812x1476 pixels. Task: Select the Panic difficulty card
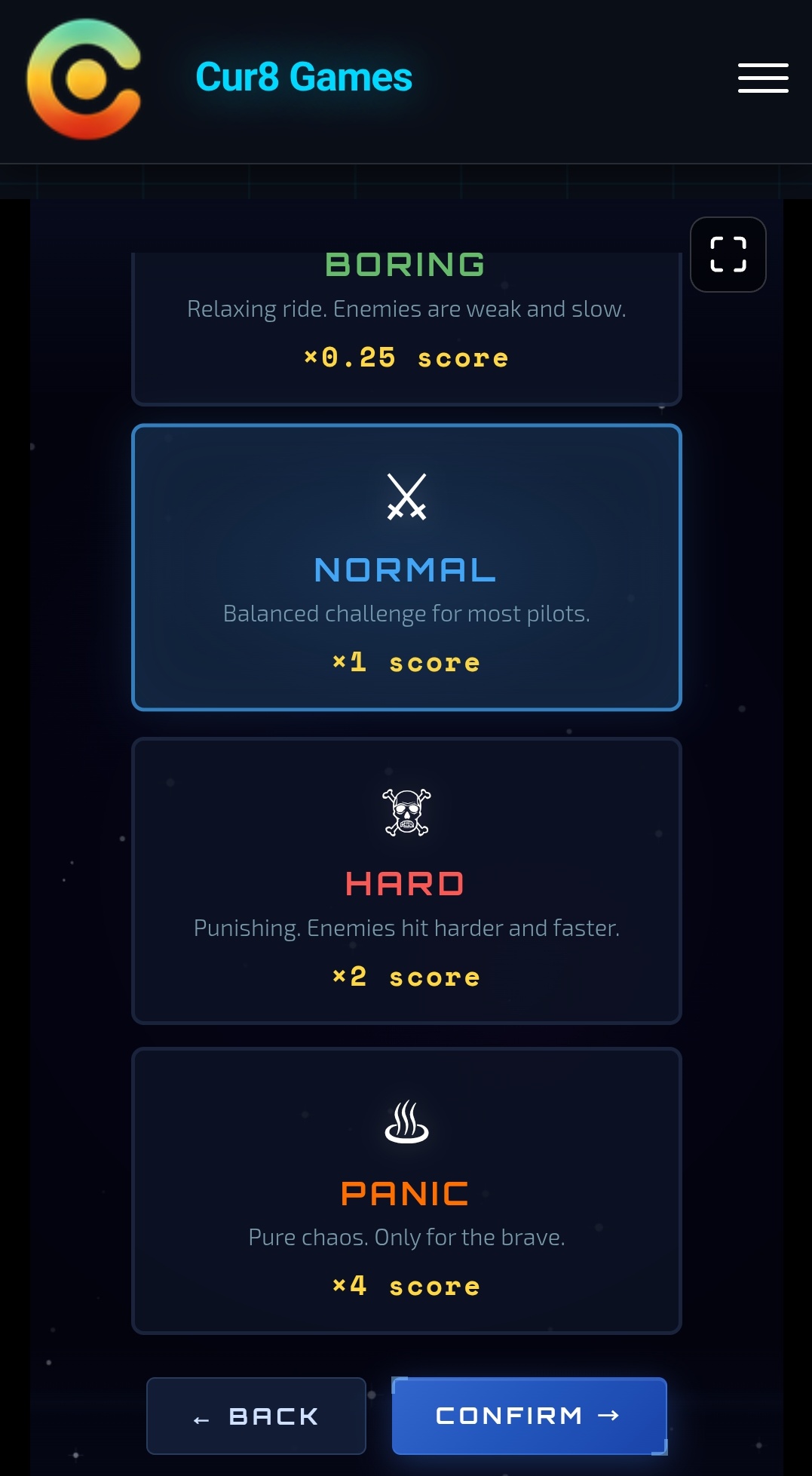click(x=406, y=1191)
